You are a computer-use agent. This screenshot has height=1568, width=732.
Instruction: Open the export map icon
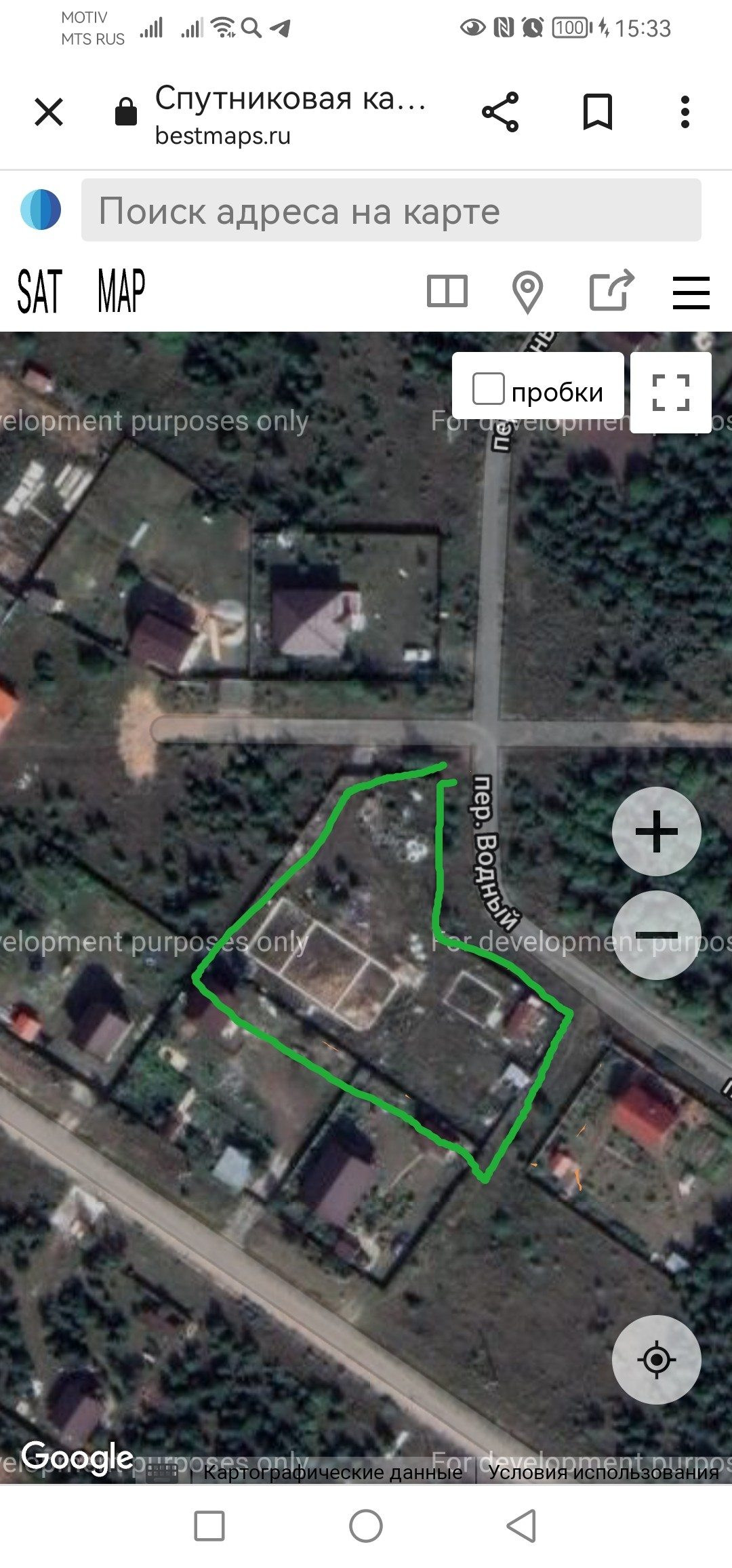611,292
